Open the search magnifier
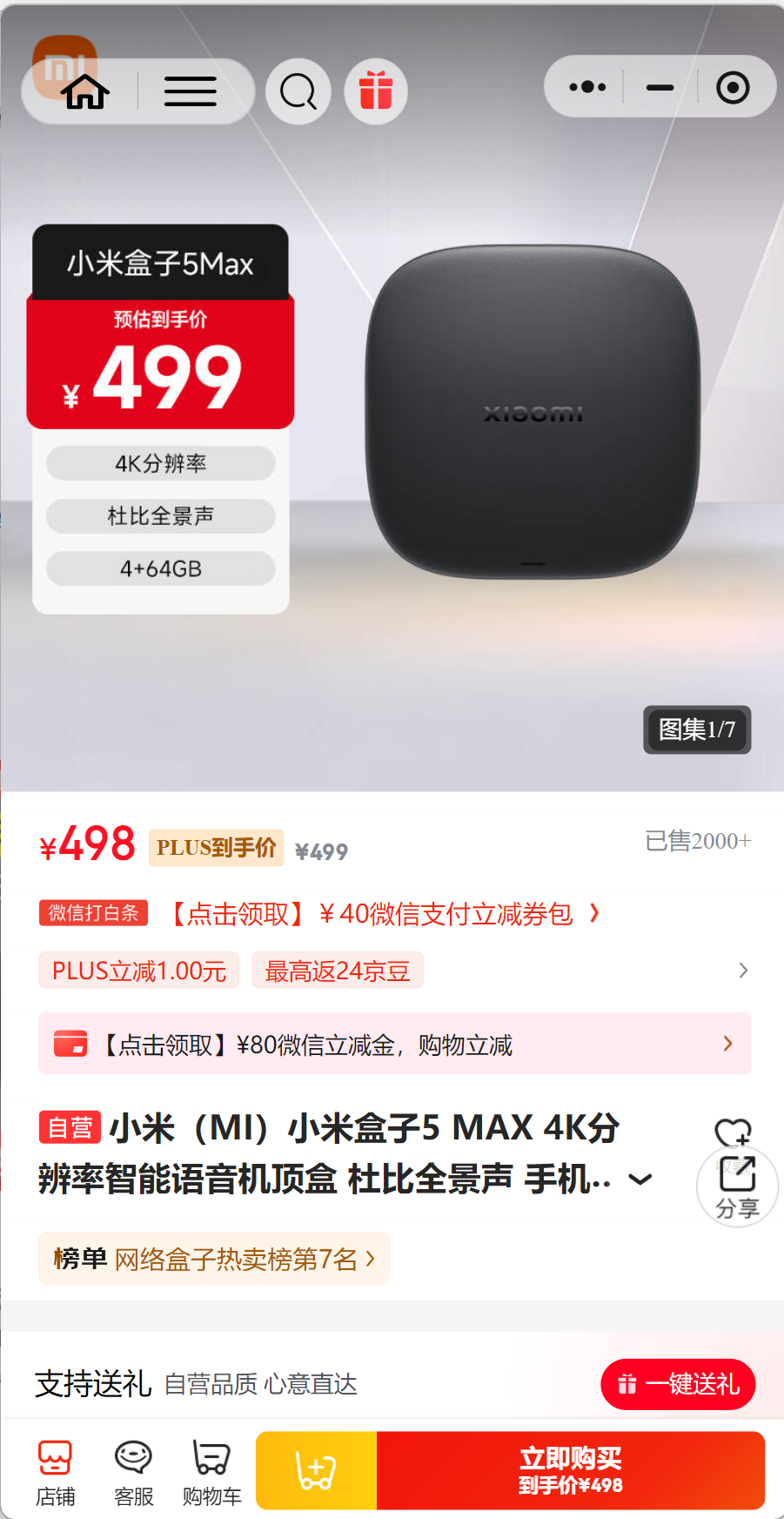Screen dimensions: 784x1519 [298, 91]
